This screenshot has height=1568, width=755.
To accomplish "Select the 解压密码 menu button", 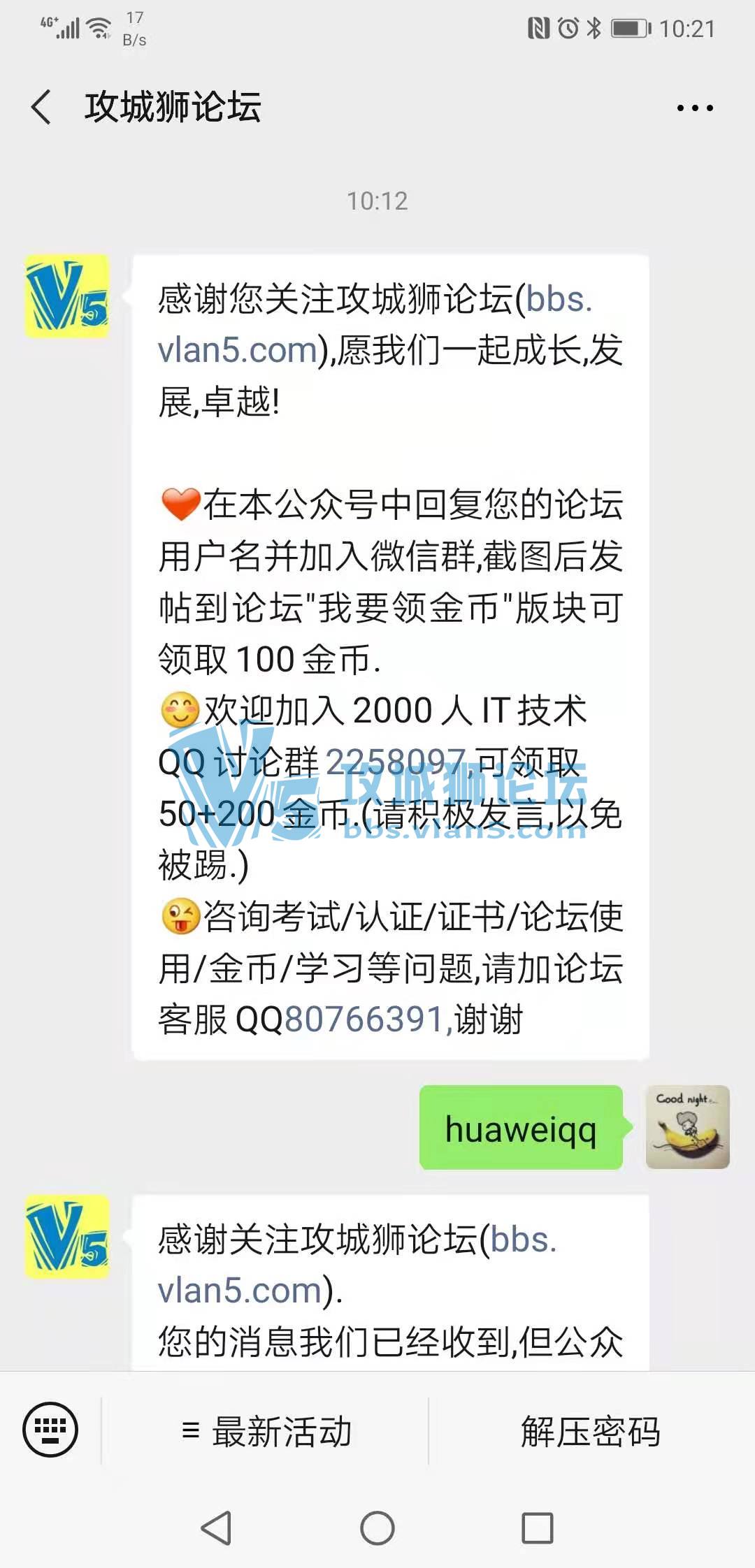I will 591,1431.
